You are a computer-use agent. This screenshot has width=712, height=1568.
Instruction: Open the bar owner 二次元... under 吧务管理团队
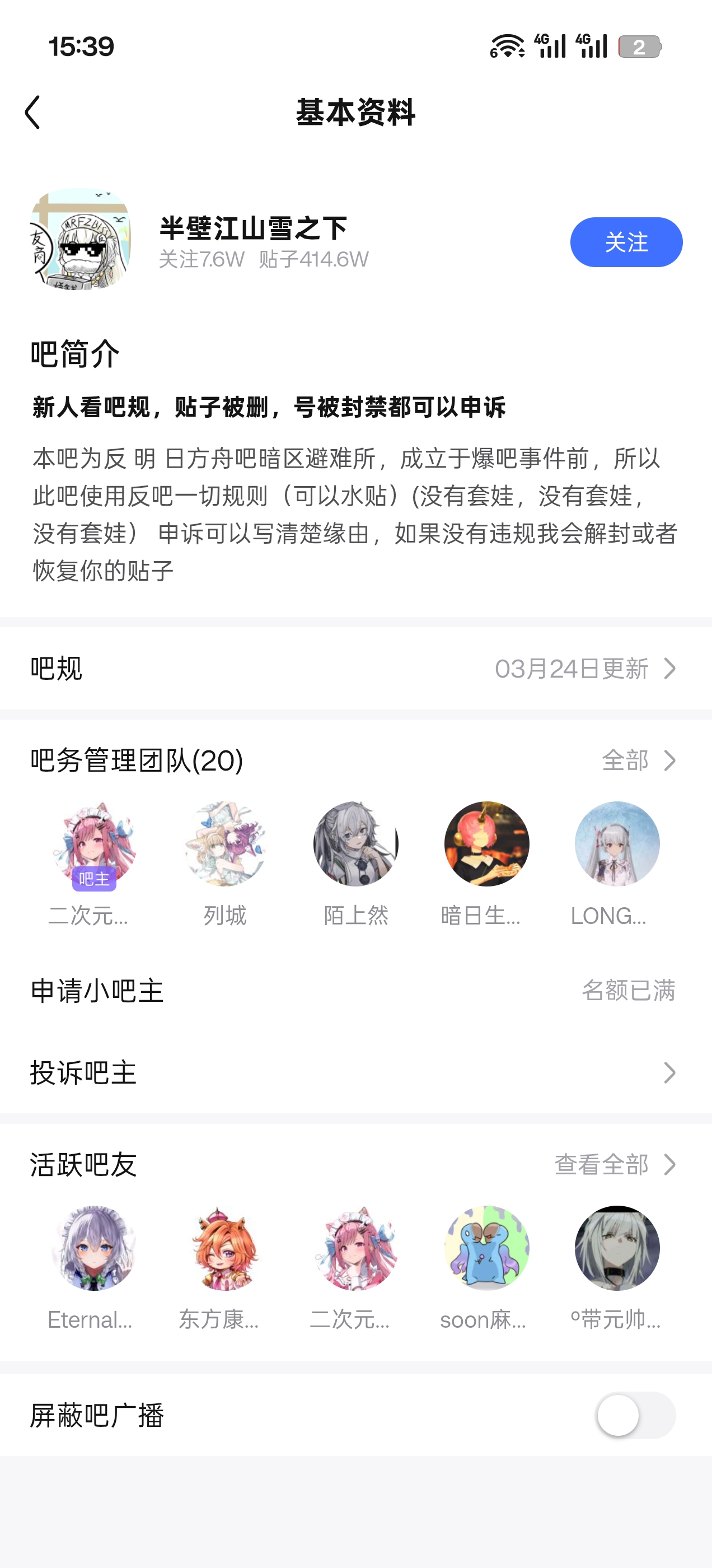[x=93, y=845]
